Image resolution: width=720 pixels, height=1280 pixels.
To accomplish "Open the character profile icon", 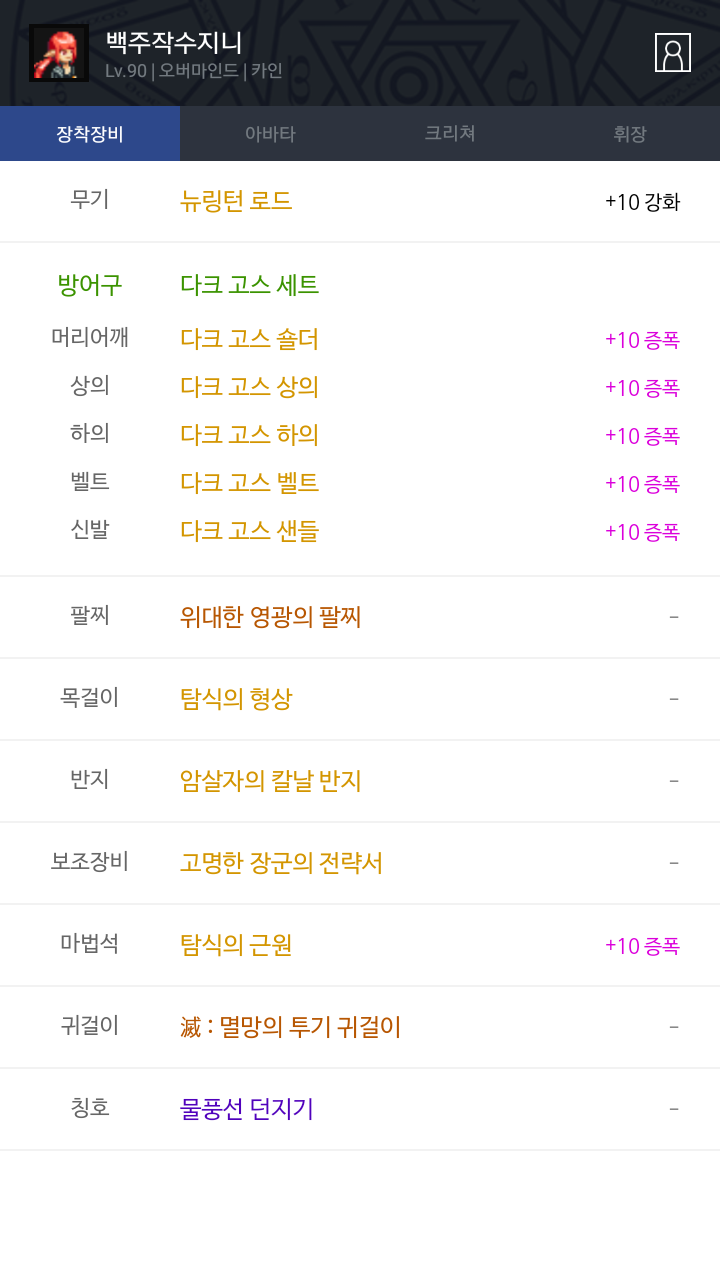I will click(x=673, y=53).
